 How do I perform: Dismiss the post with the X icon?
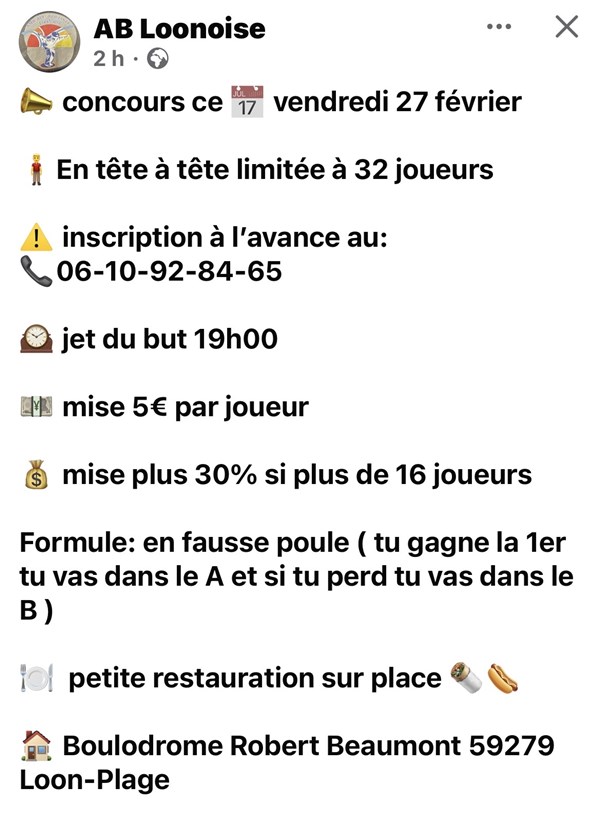(566, 27)
